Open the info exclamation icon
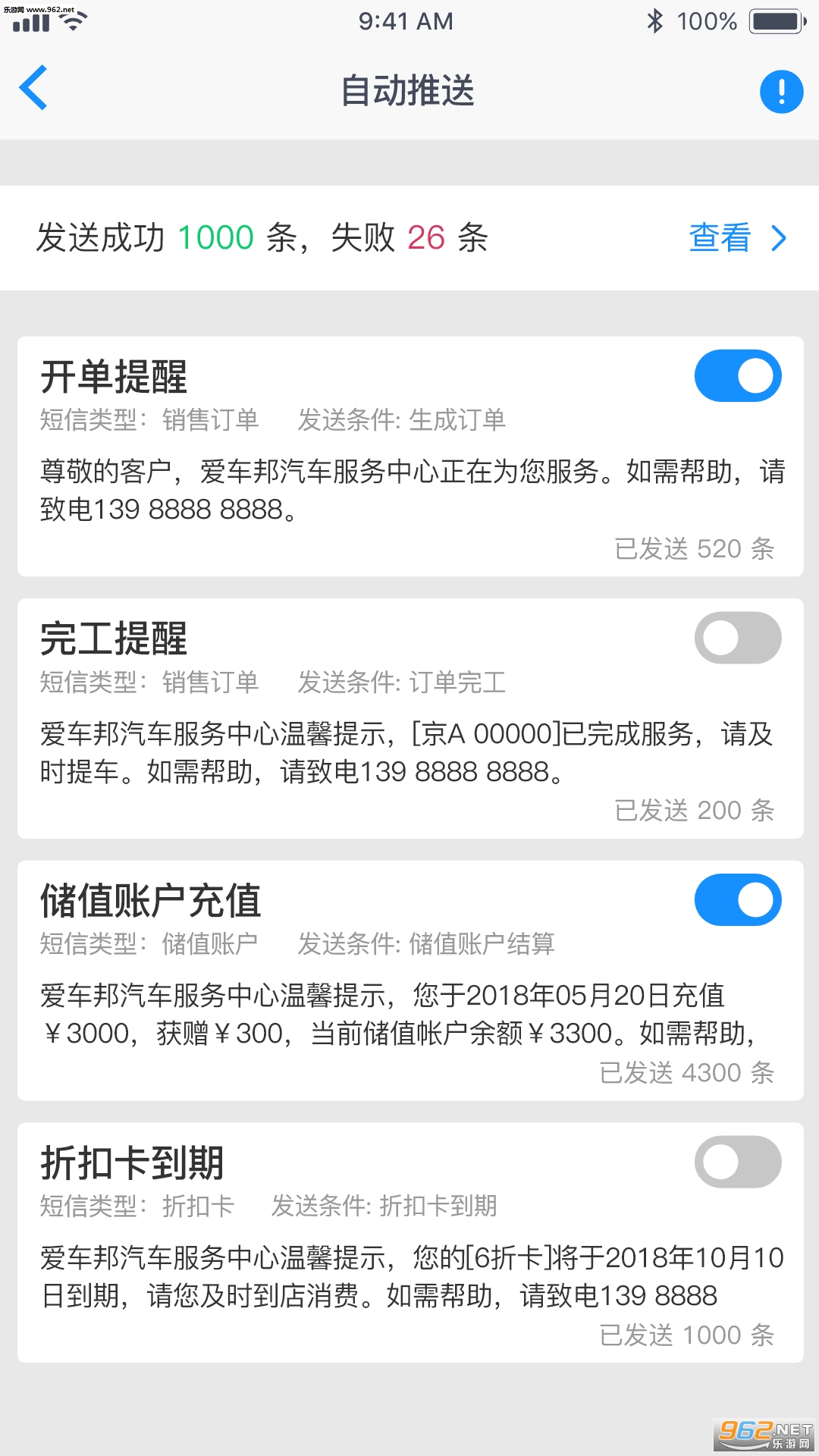Viewport: 819px width, 1456px height. coord(781,91)
